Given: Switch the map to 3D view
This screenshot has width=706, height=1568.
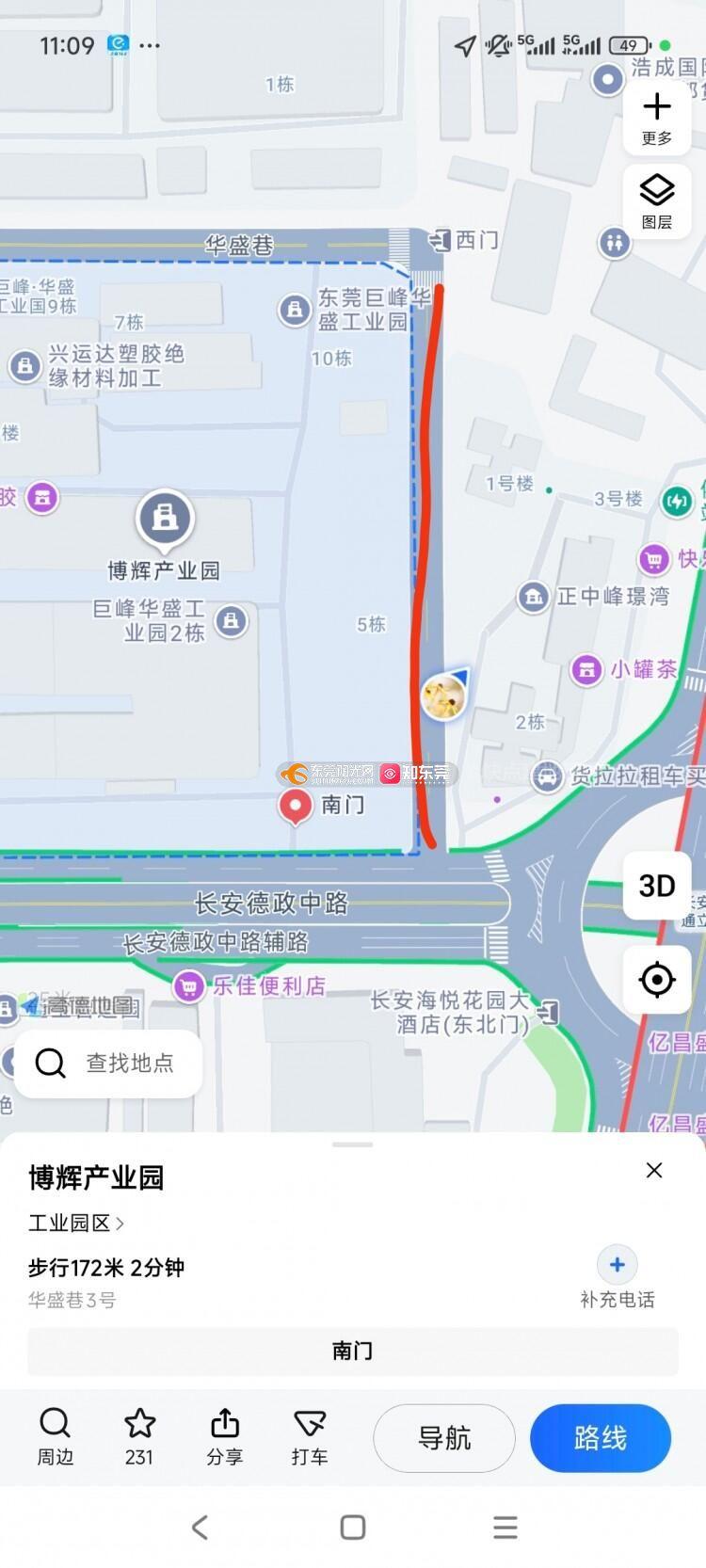Looking at the screenshot, I should (656, 886).
